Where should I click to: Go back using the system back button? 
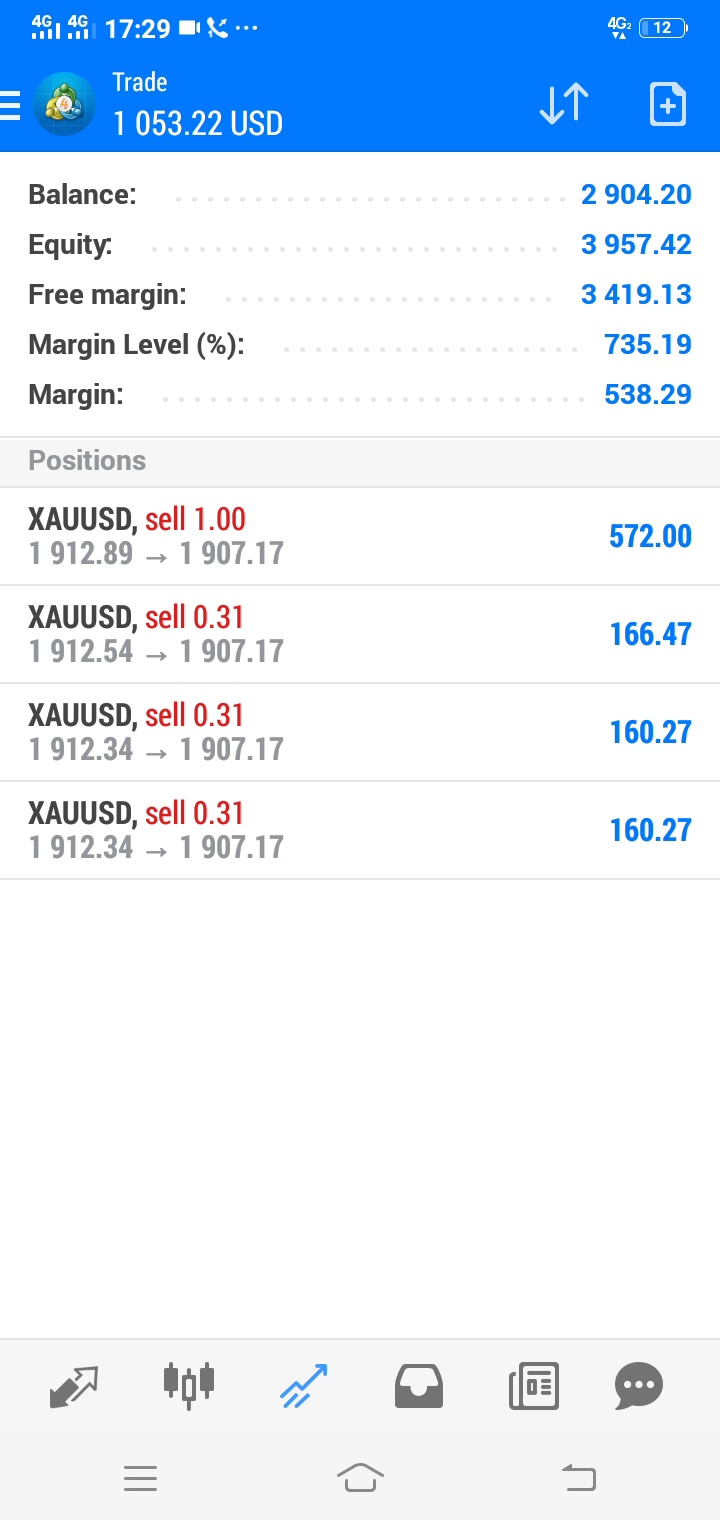coord(578,1477)
